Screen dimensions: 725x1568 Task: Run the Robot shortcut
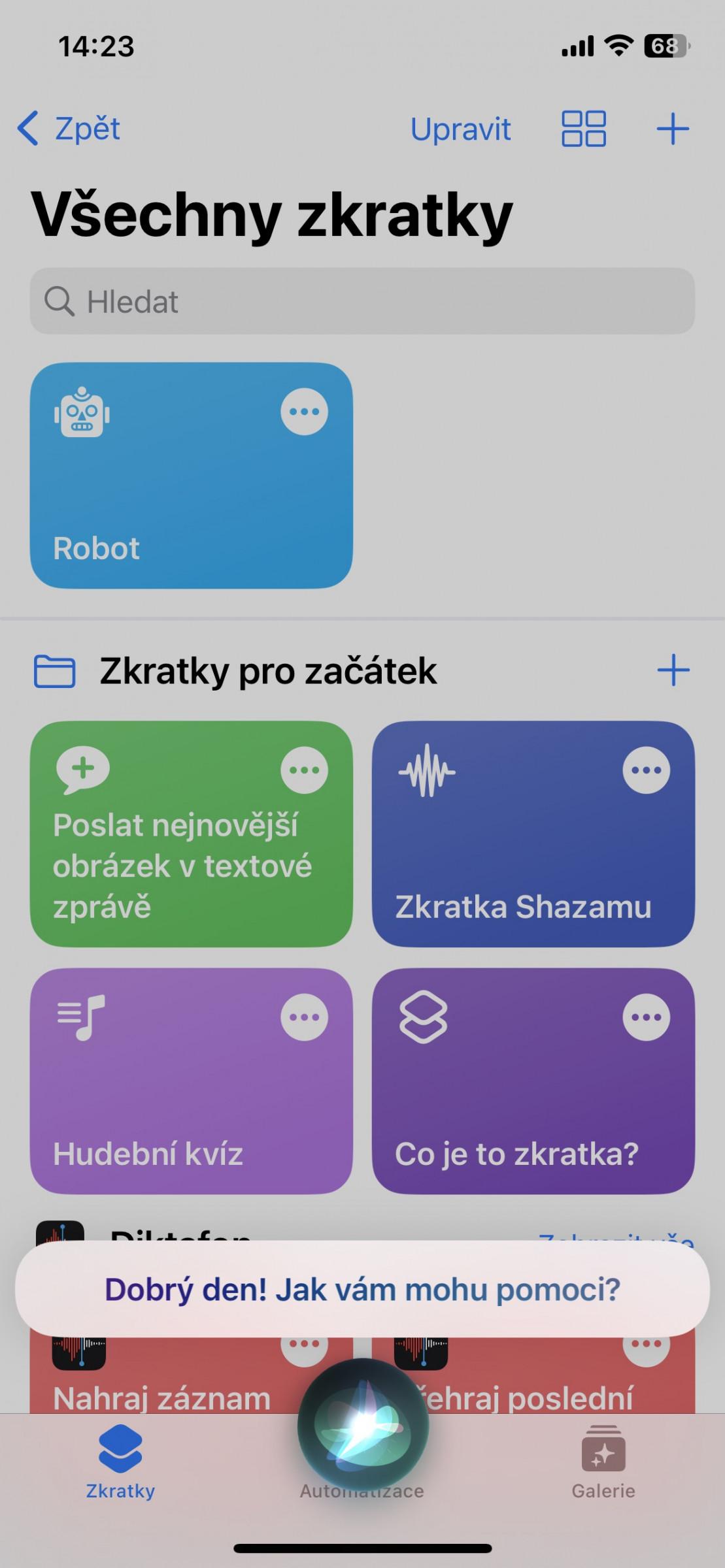coord(191,476)
